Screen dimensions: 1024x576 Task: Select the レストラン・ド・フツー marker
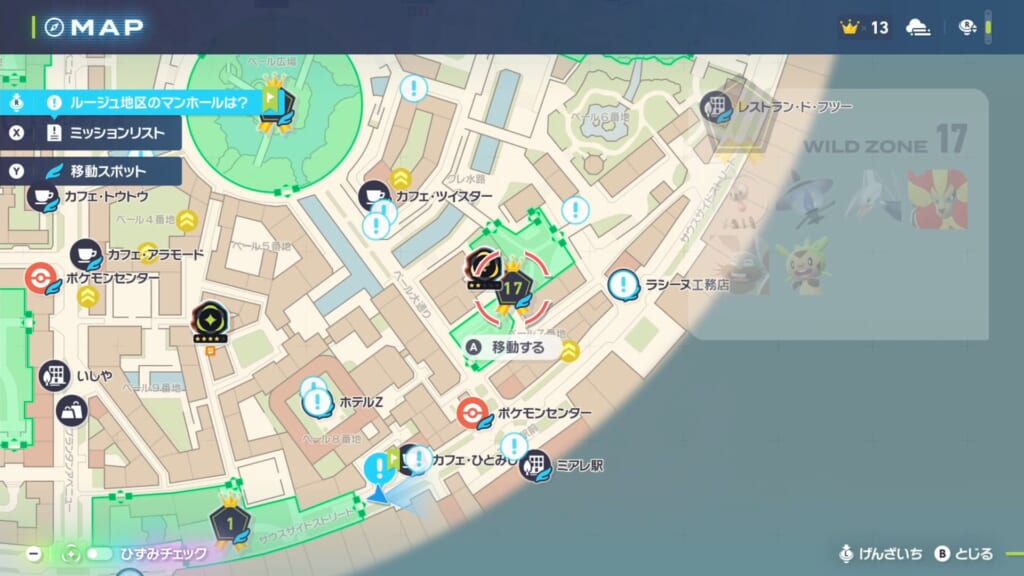716,106
